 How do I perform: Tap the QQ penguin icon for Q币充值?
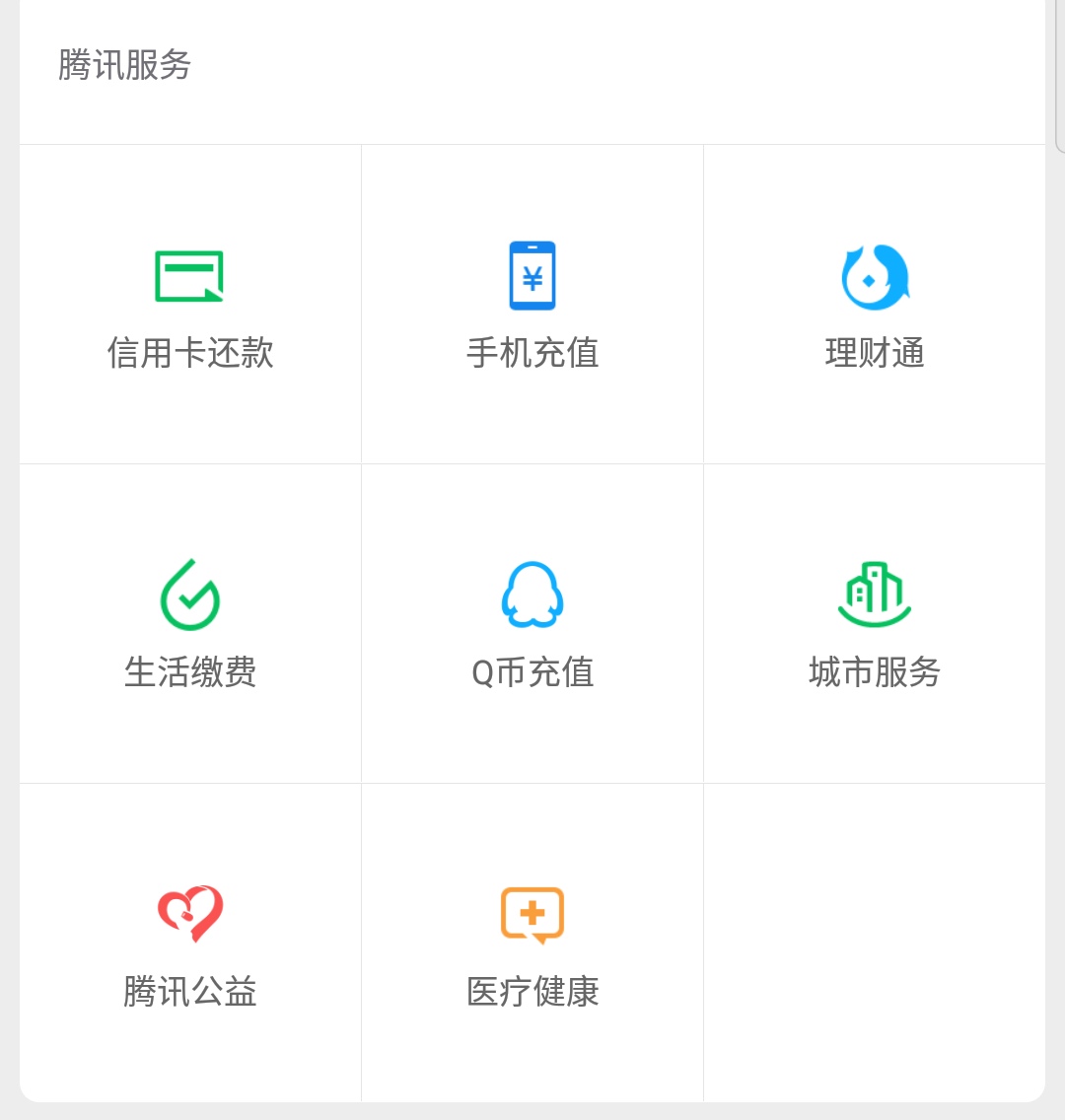point(532,594)
